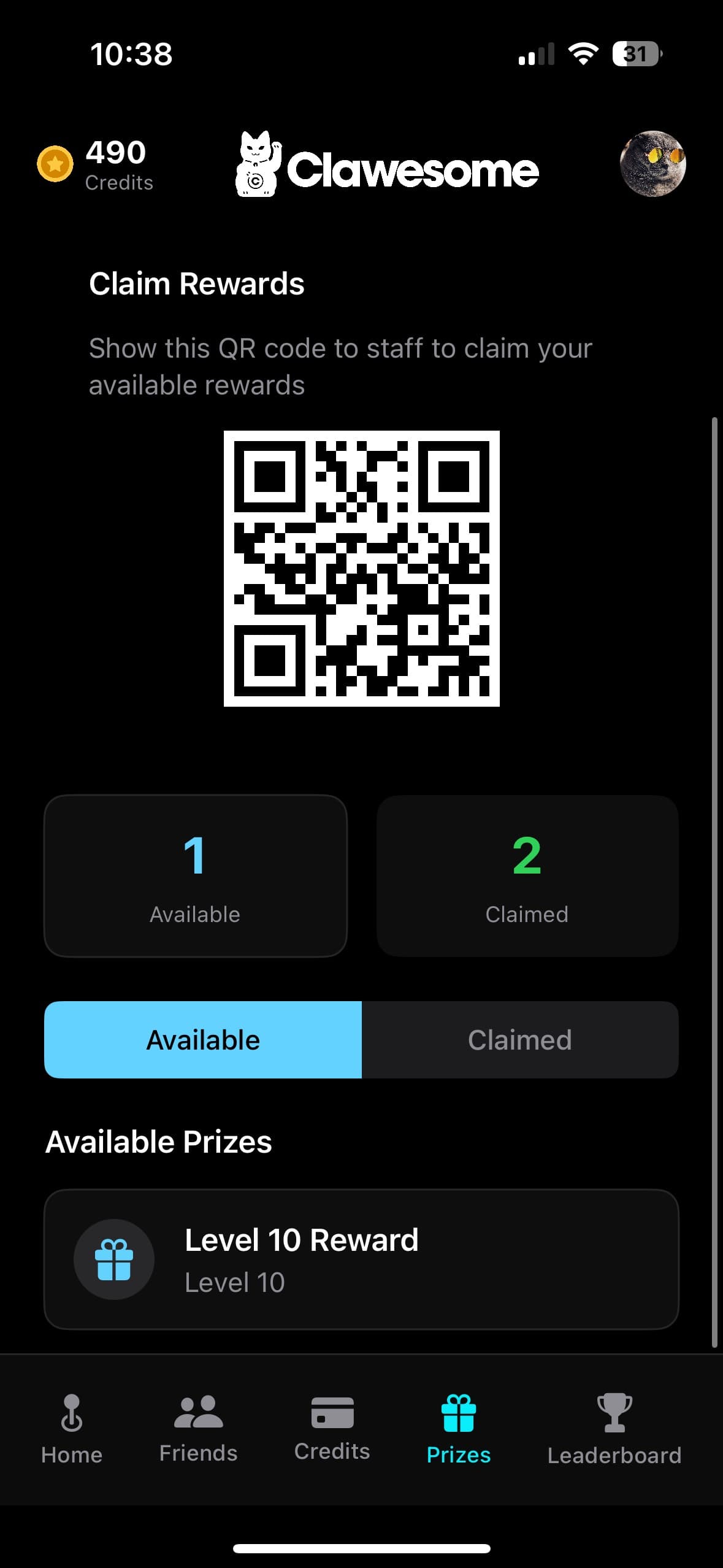The image size is (723, 1568).
Task: Select the Prizes tab
Action: click(x=459, y=1429)
